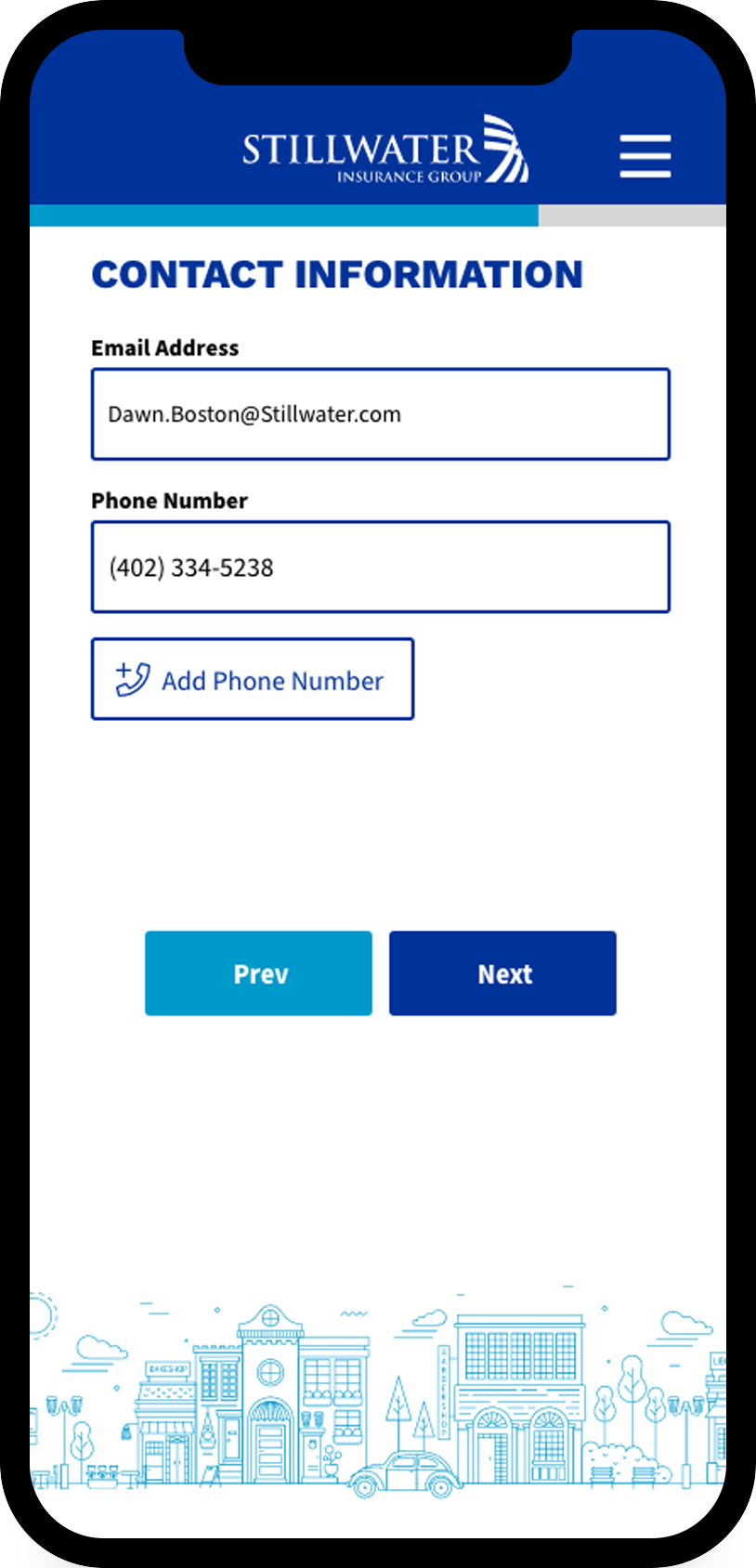Open the hamburger menu
Screen dimensions: 756x1568
point(645,155)
